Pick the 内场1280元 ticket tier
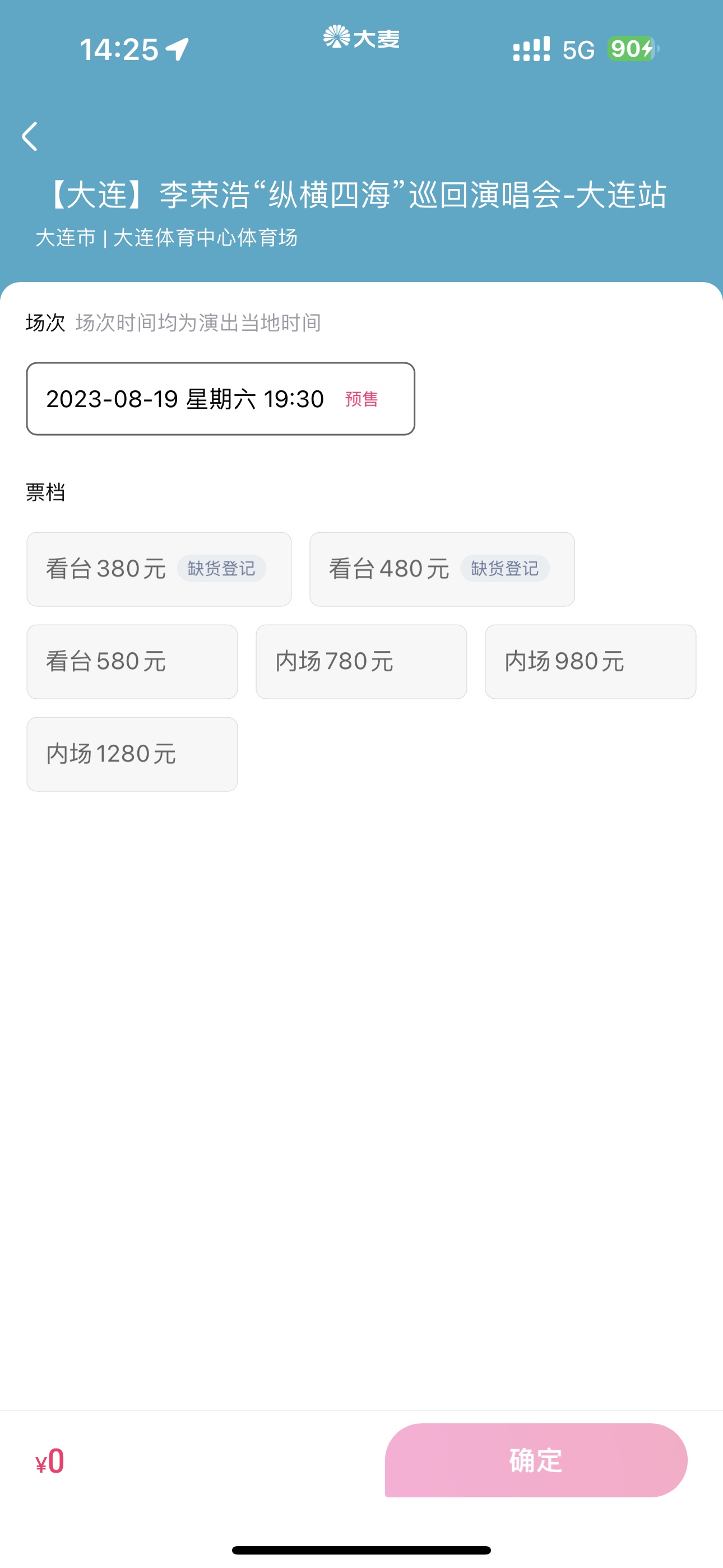This screenshot has height=1568, width=723. tap(132, 754)
